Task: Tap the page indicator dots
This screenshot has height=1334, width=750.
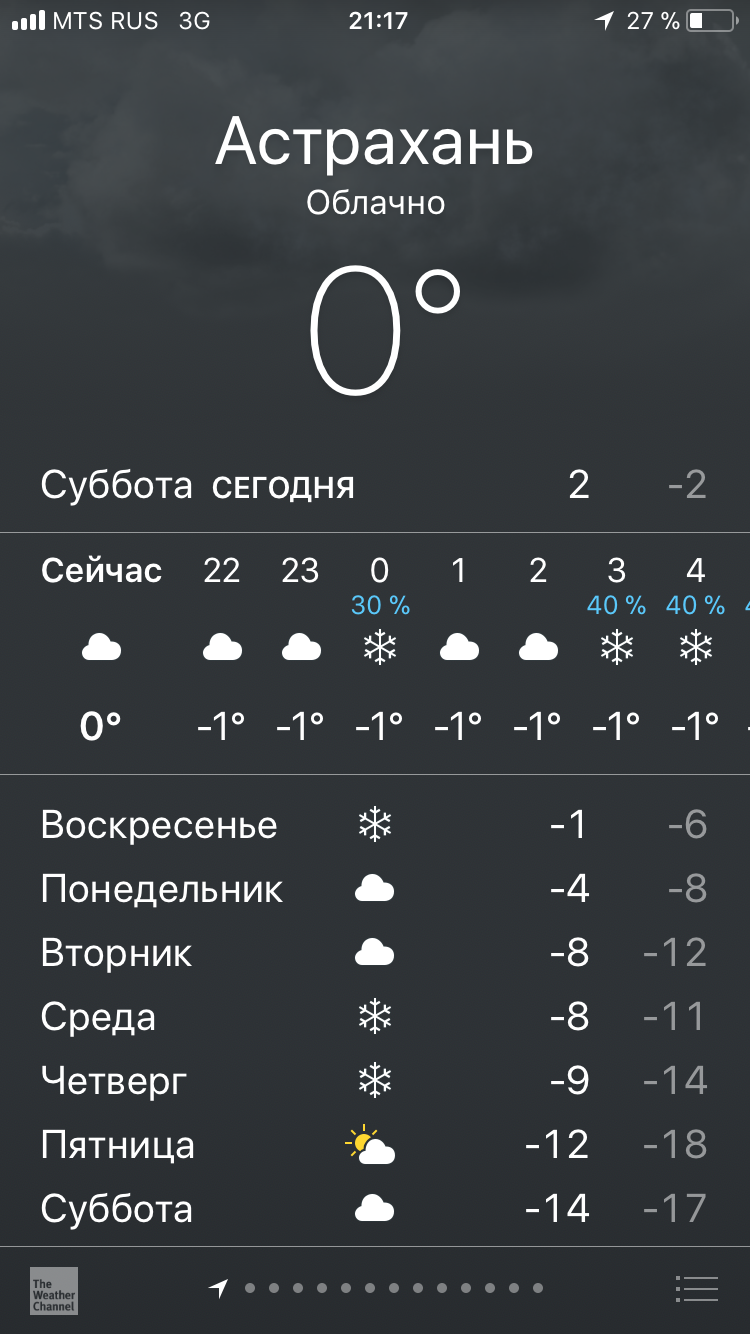Action: tap(376, 1288)
